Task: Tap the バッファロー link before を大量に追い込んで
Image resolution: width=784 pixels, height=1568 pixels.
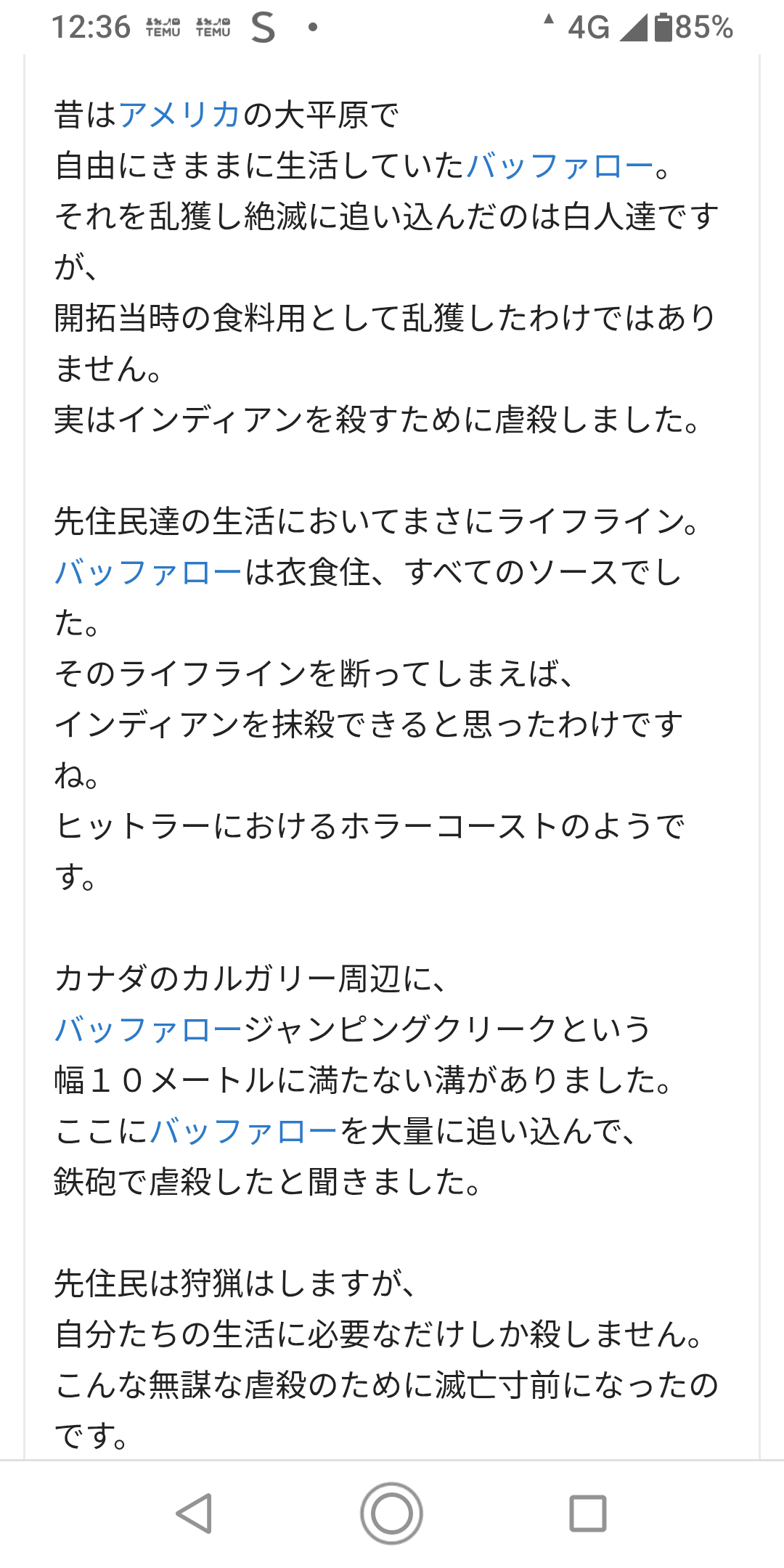Action: point(244,1131)
